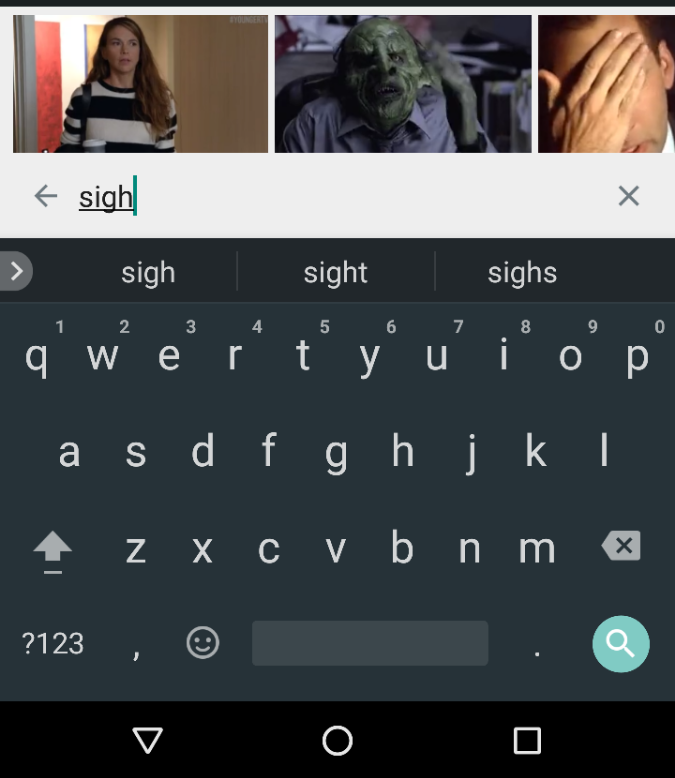Choose the "sight" suggestion
The image size is (675, 778).
point(336,272)
